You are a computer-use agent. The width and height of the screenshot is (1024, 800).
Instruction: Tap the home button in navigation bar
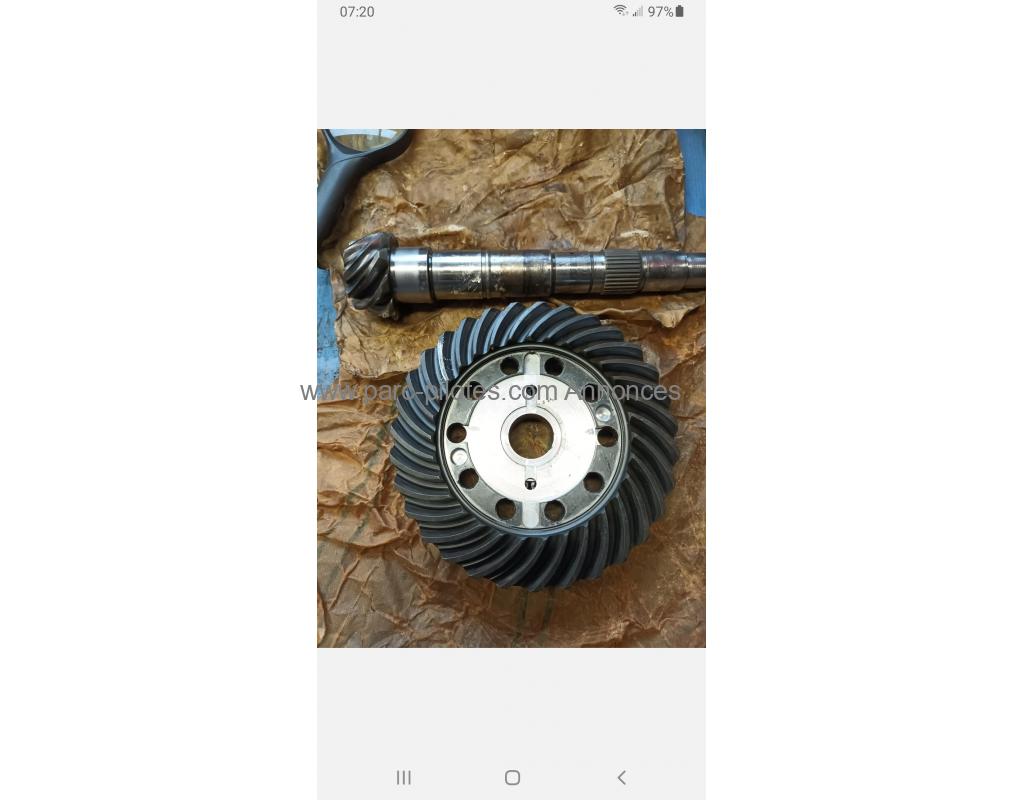pos(512,777)
